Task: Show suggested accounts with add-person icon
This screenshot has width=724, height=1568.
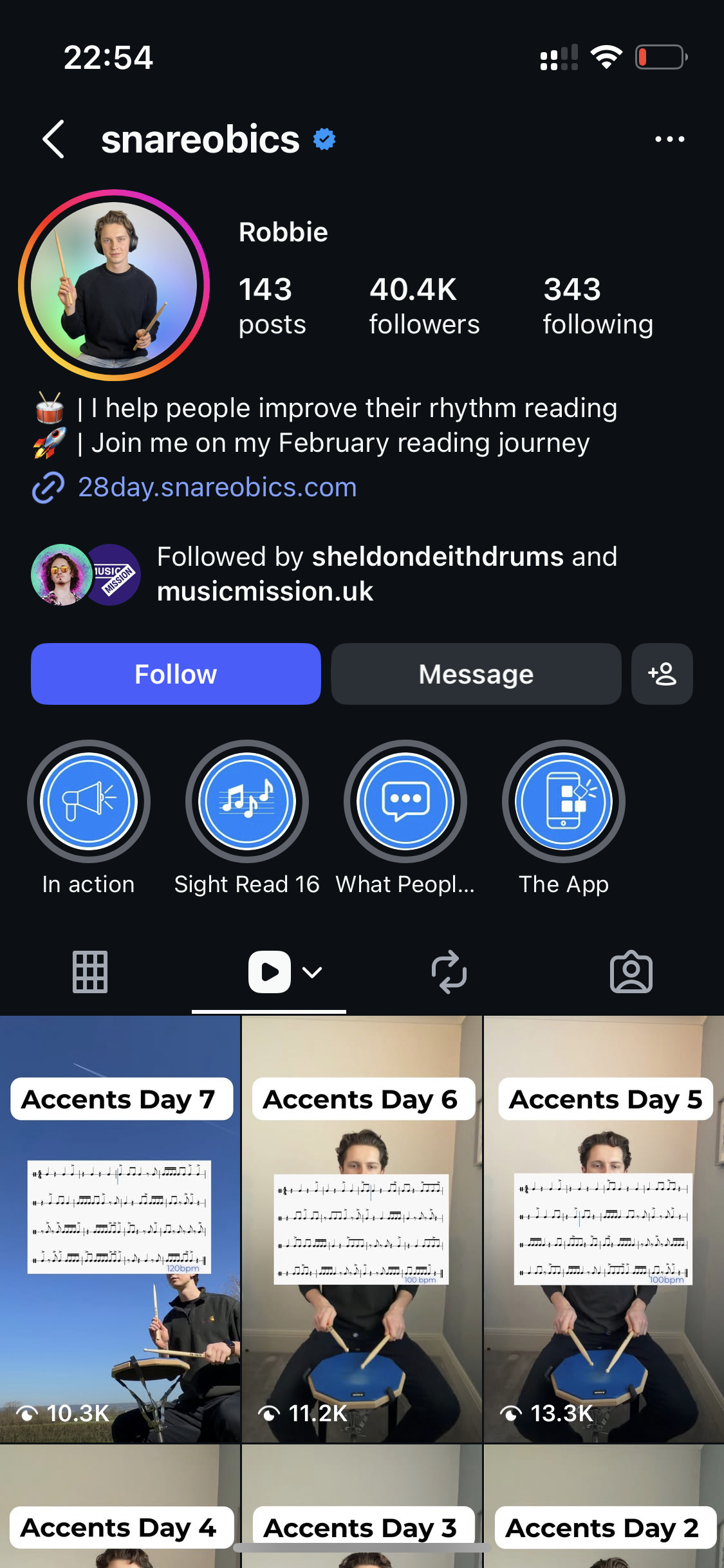Action: point(662,674)
